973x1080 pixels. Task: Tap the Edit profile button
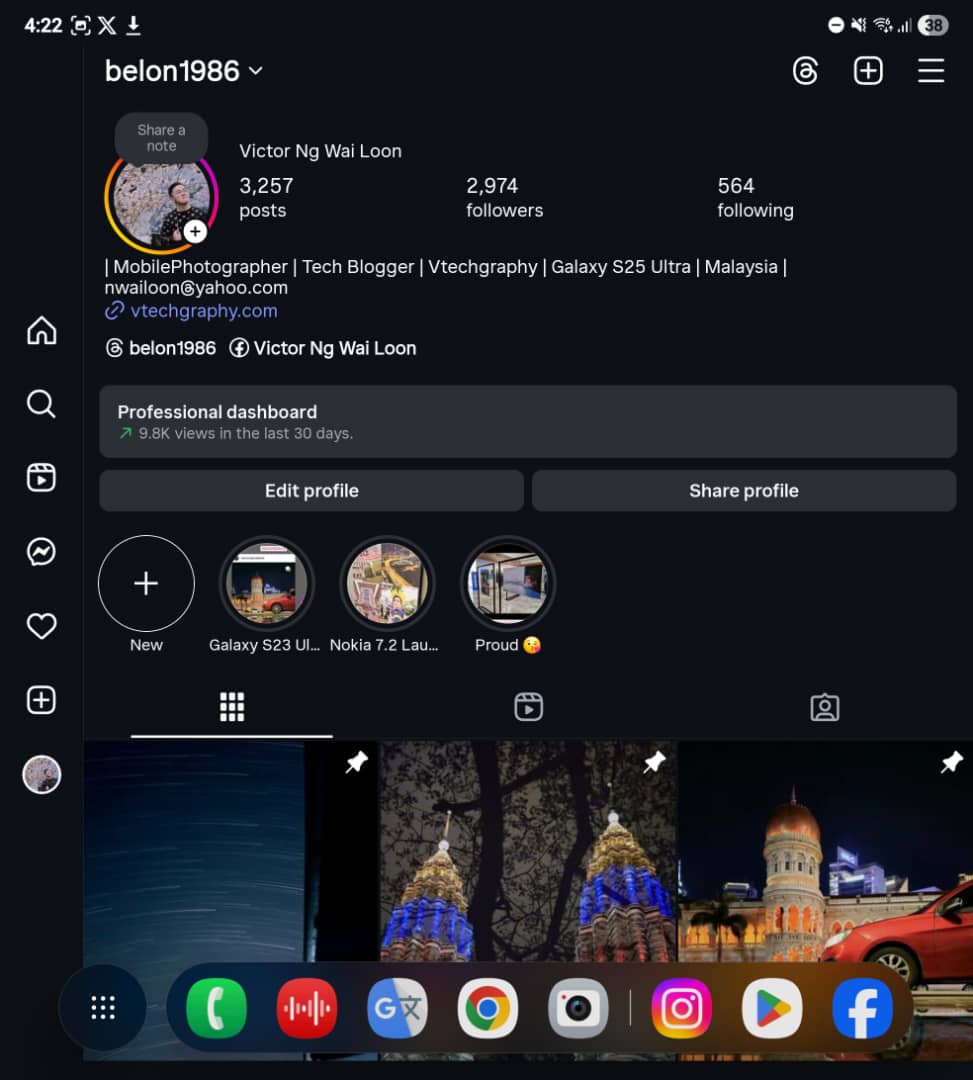click(311, 491)
